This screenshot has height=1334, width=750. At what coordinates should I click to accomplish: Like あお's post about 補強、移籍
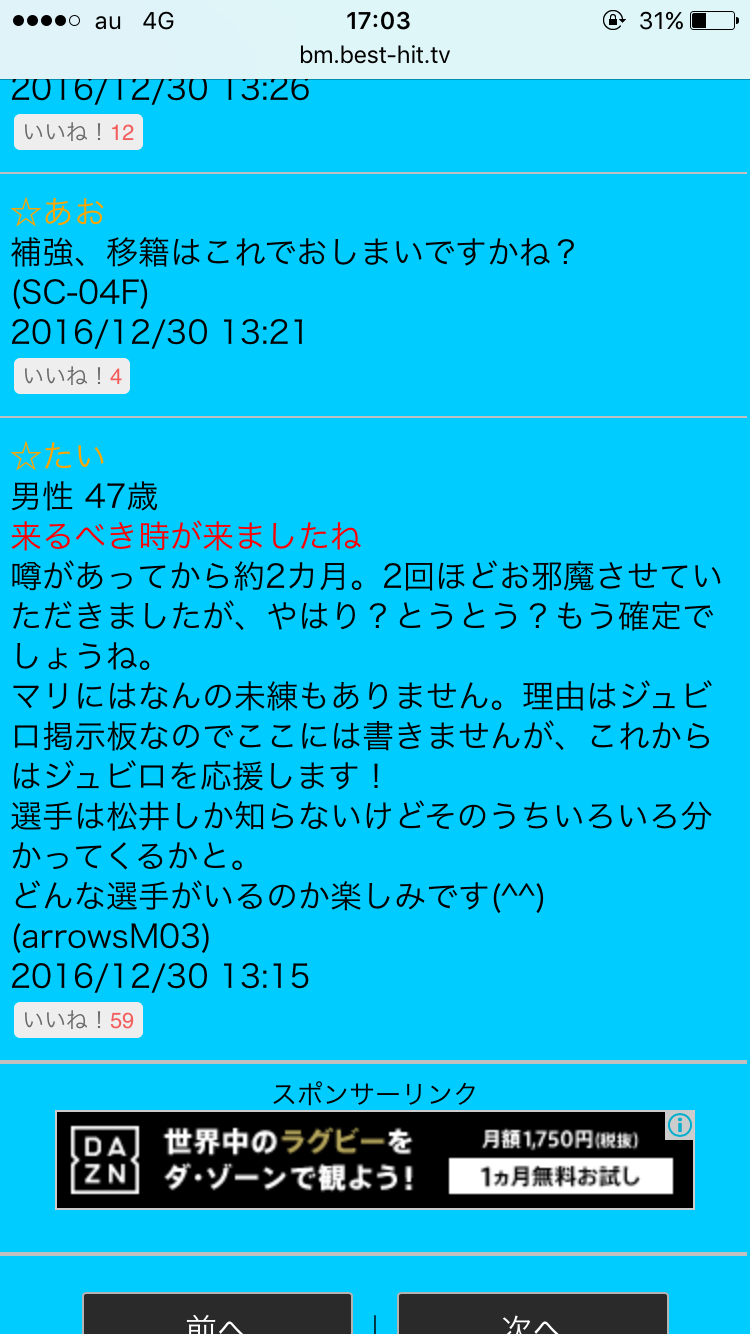[x=71, y=376]
